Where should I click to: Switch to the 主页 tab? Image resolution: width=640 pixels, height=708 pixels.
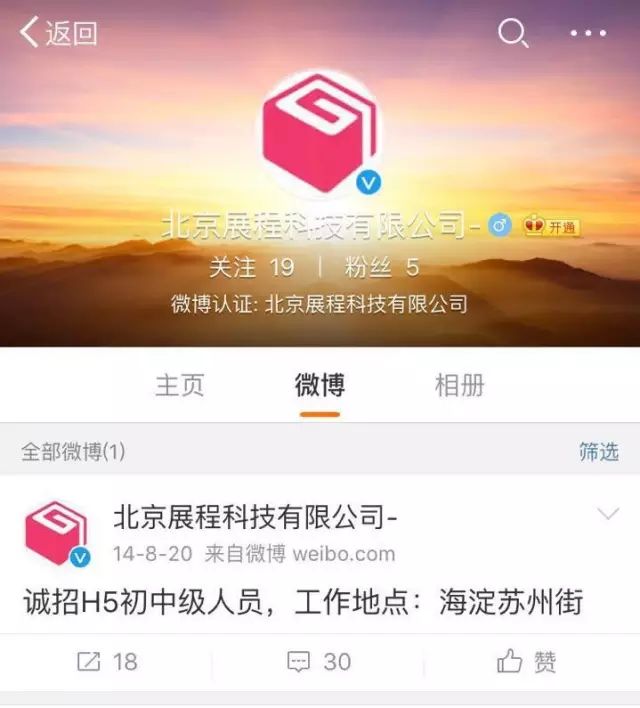[x=180, y=385]
